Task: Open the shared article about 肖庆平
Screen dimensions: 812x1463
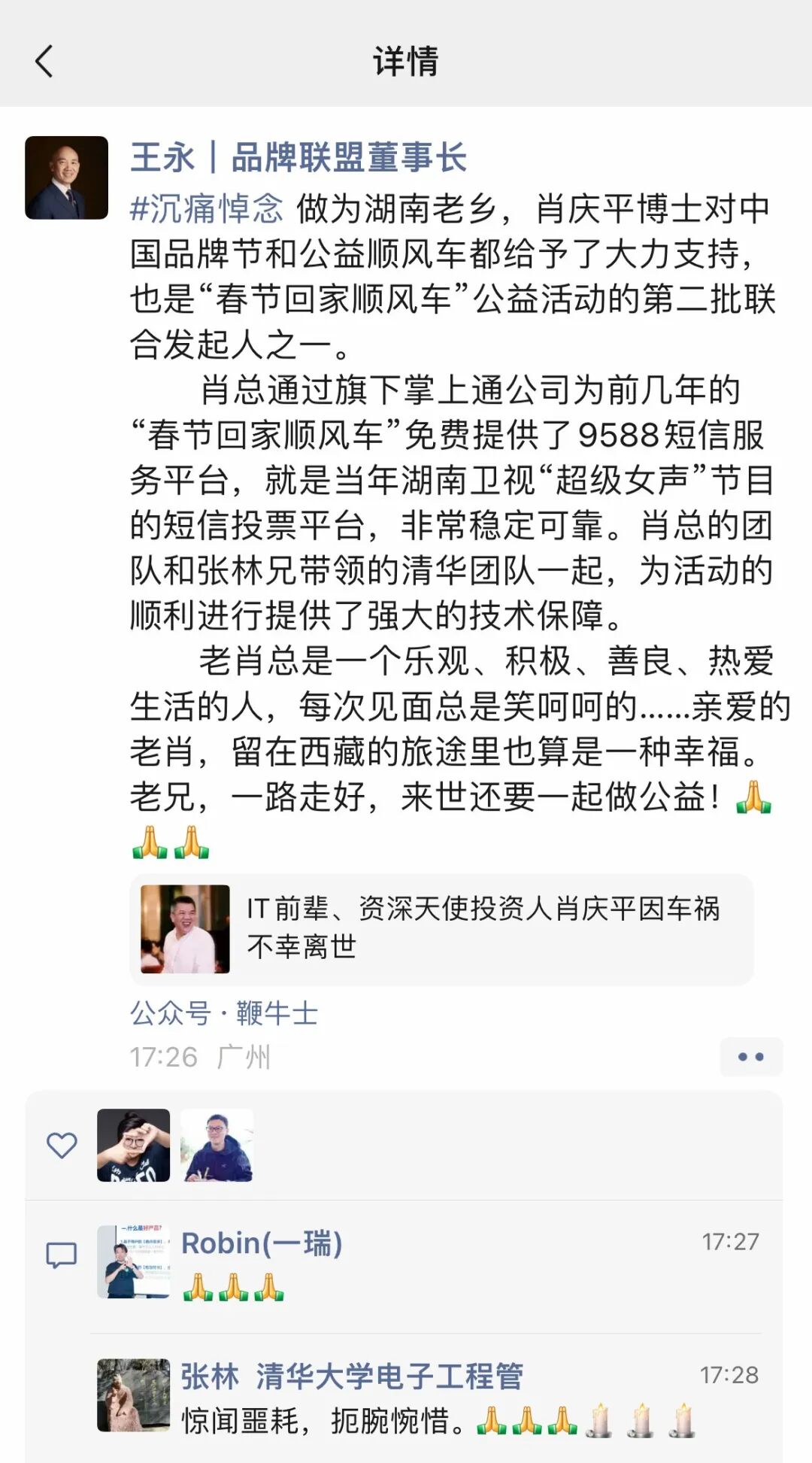Action: point(441,929)
